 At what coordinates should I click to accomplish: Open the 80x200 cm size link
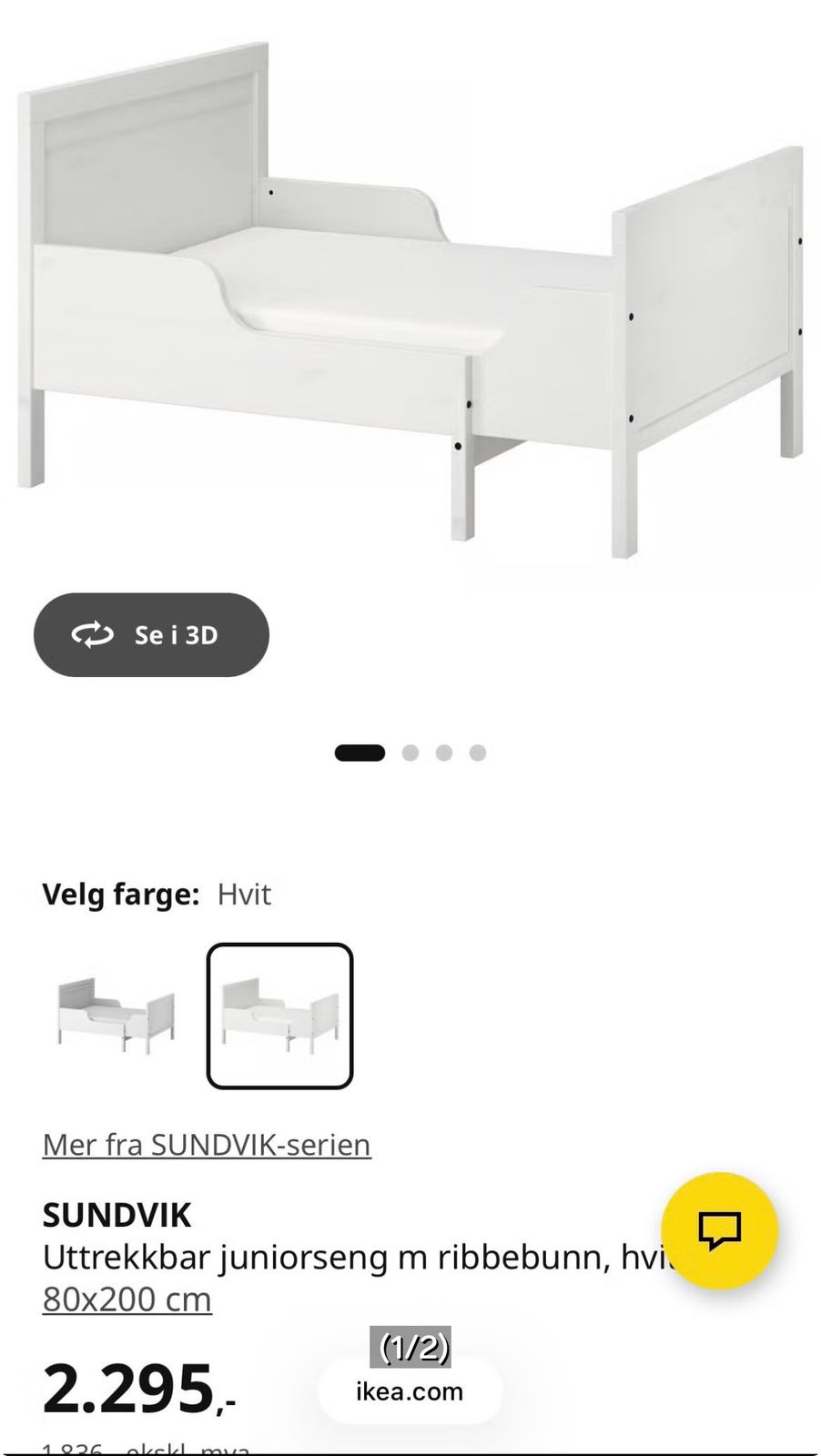click(127, 1299)
